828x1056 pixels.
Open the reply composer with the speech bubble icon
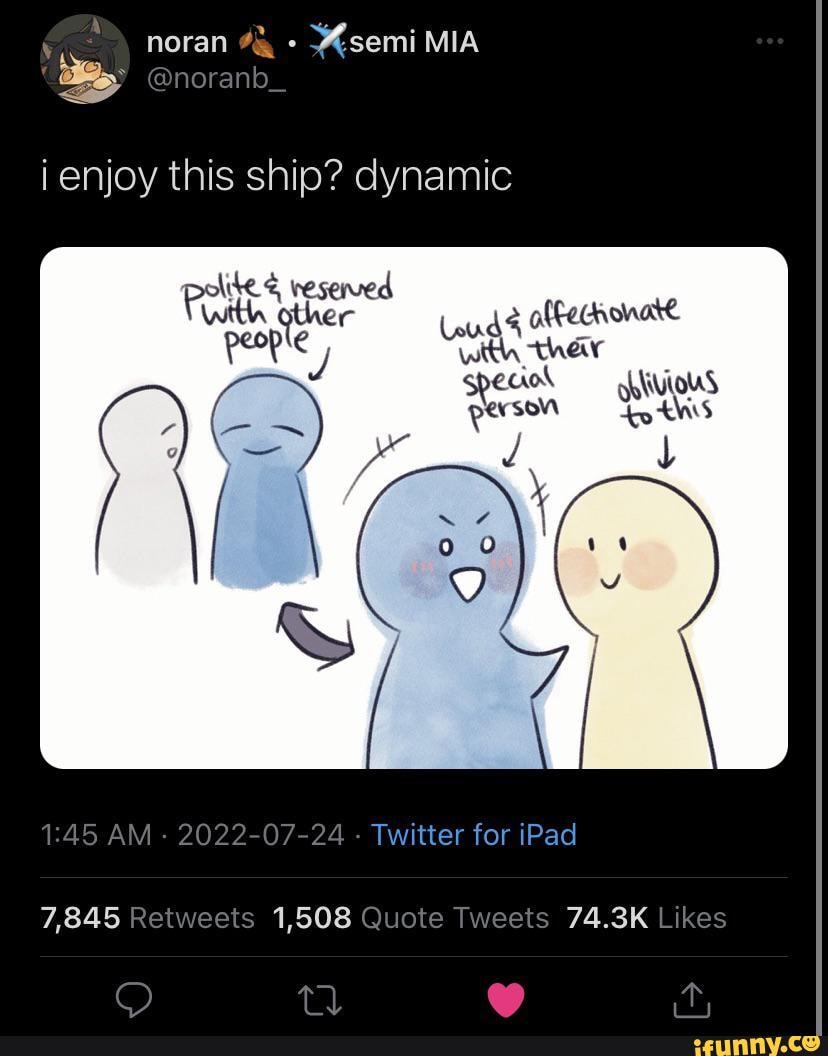[x=135, y=997]
